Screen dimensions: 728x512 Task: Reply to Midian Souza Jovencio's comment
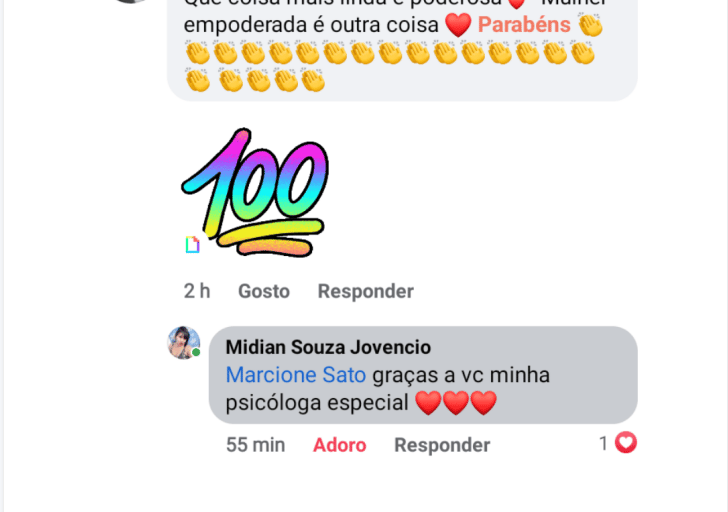coord(441,445)
